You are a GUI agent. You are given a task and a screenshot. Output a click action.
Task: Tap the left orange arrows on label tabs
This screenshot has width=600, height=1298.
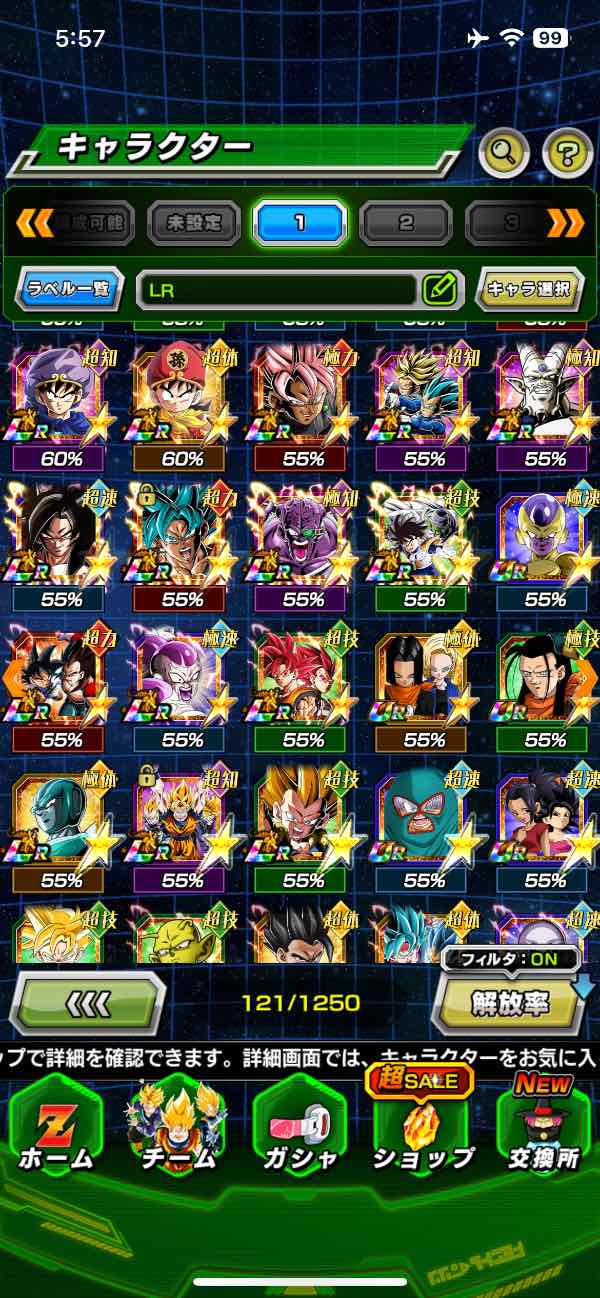pyautogui.click(x=34, y=222)
